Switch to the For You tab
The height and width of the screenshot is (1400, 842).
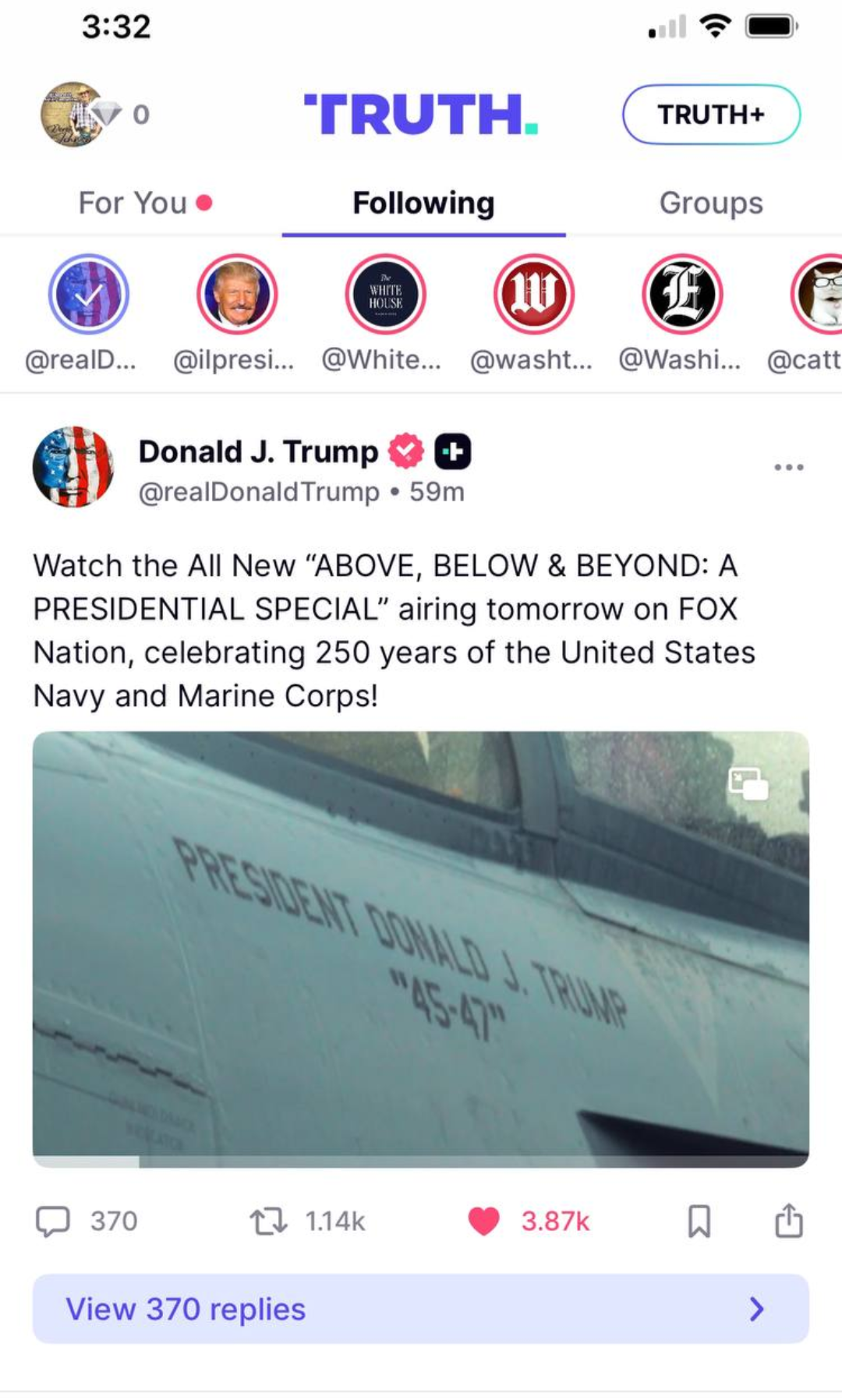click(133, 203)
